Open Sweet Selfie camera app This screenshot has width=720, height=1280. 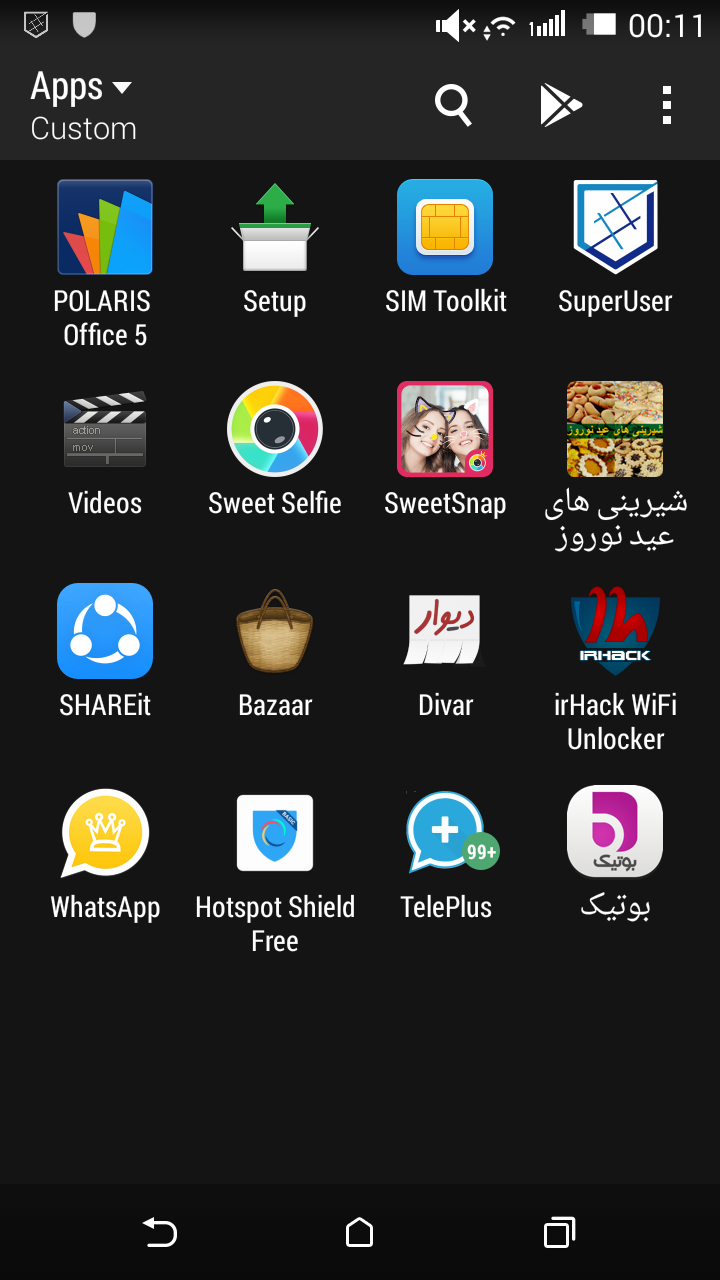[x=275, y=429]
